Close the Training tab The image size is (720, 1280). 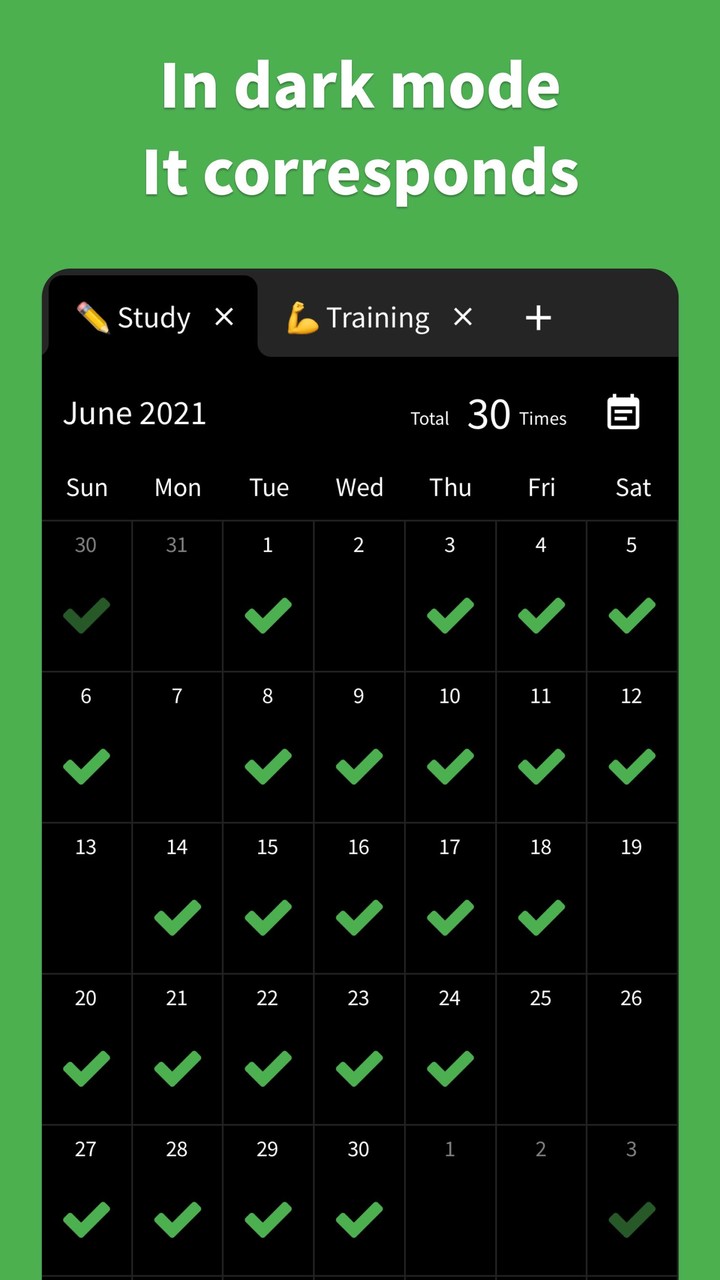(463, 317)
